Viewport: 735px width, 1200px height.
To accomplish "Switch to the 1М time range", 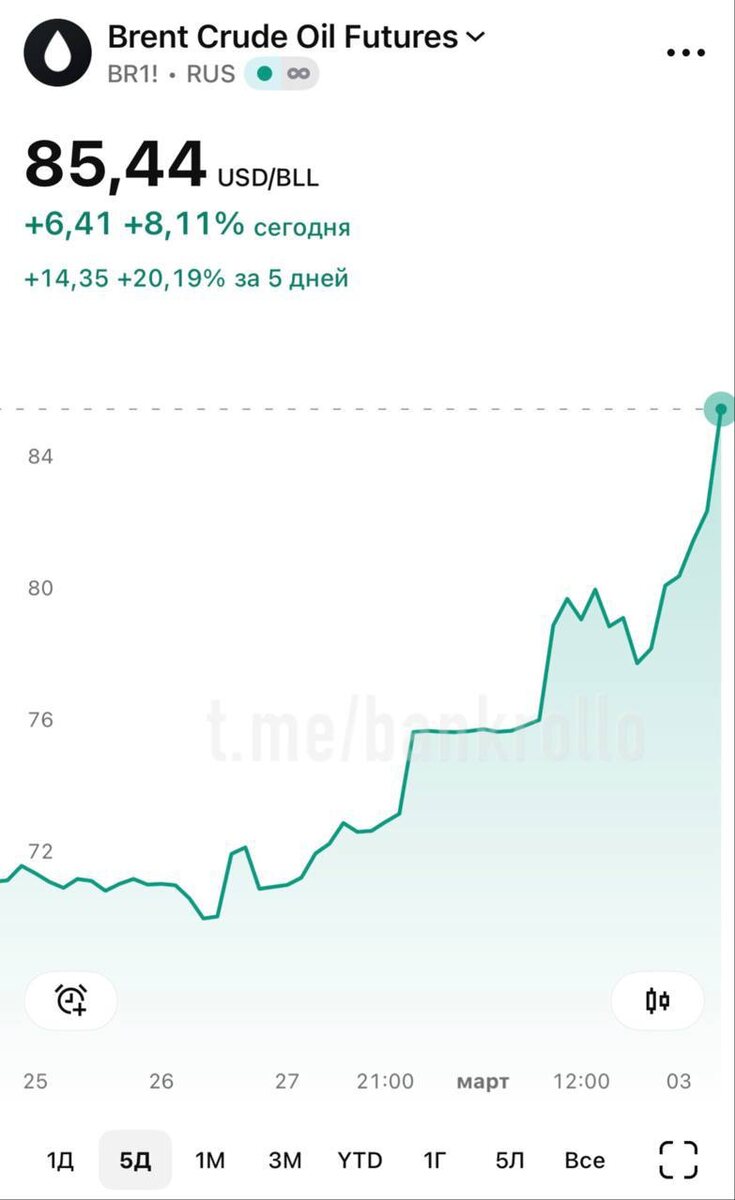I will (210, 1160).
